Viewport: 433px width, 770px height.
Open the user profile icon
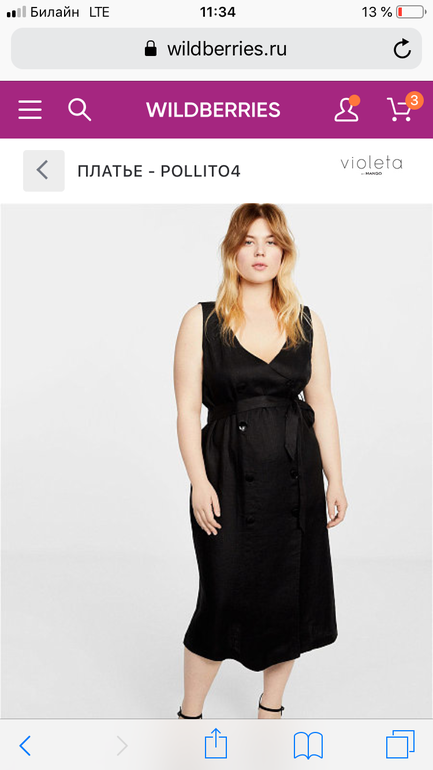click(347, 109)
